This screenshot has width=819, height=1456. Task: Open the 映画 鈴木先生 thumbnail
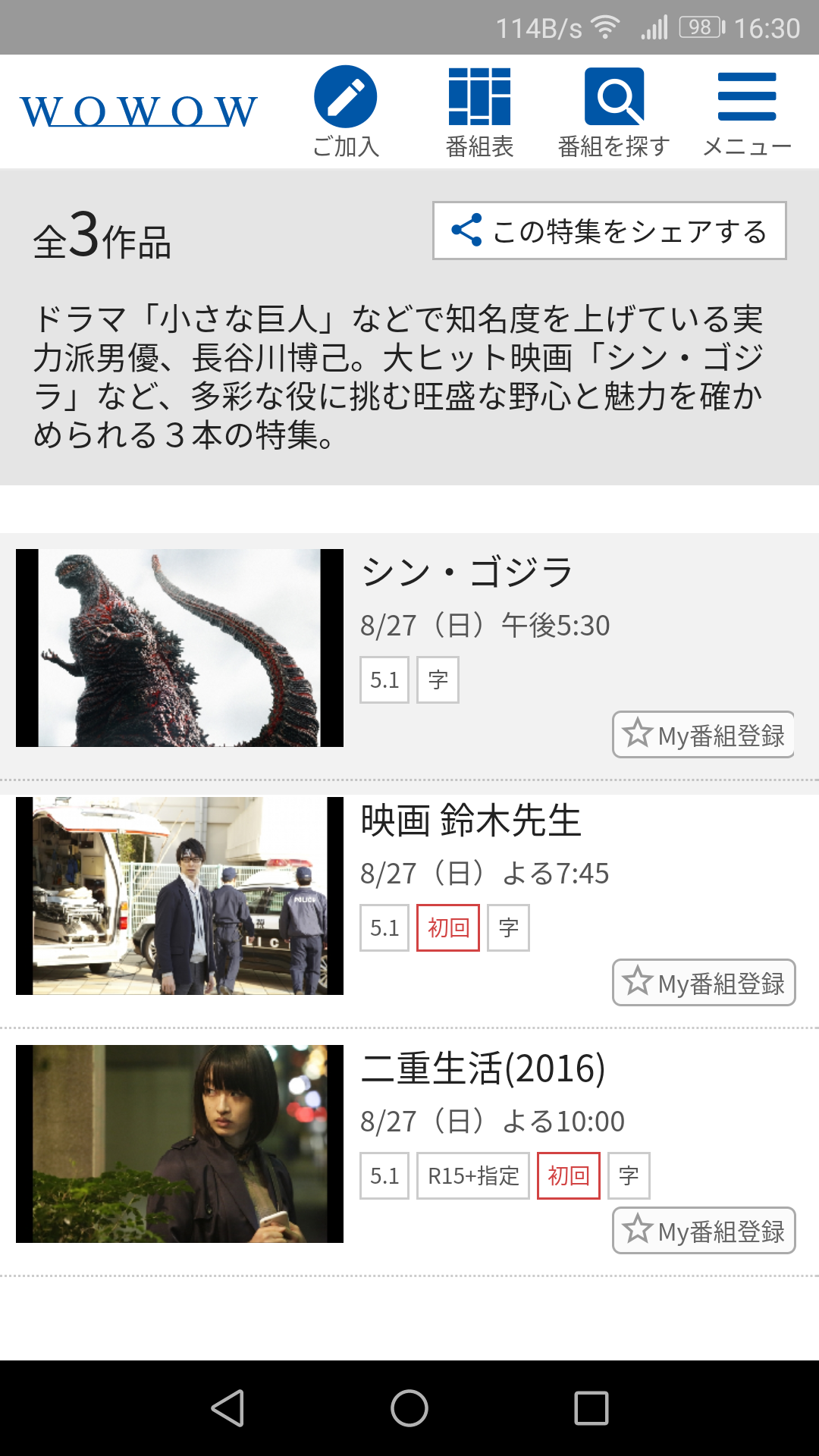(x=180, y=896)
